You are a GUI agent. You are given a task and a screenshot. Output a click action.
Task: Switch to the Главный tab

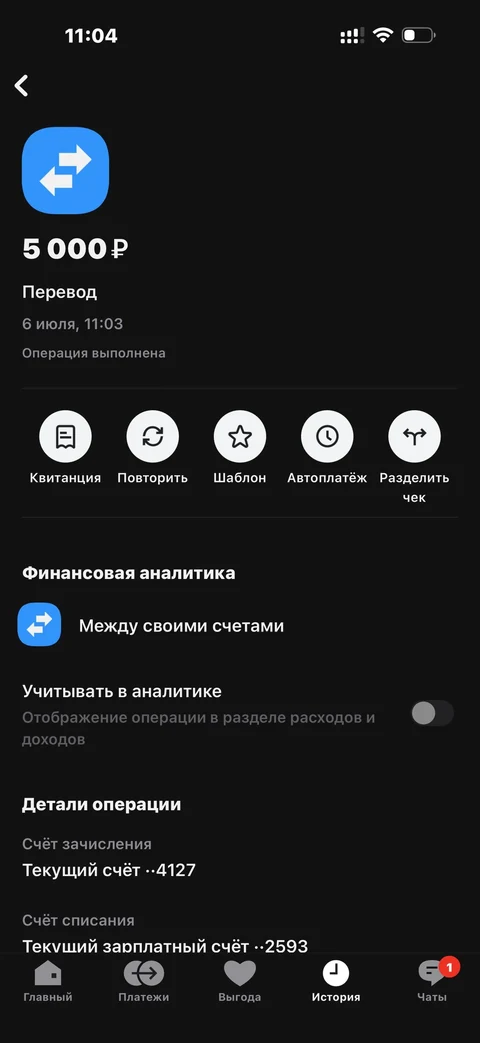(x=48, y=982)
